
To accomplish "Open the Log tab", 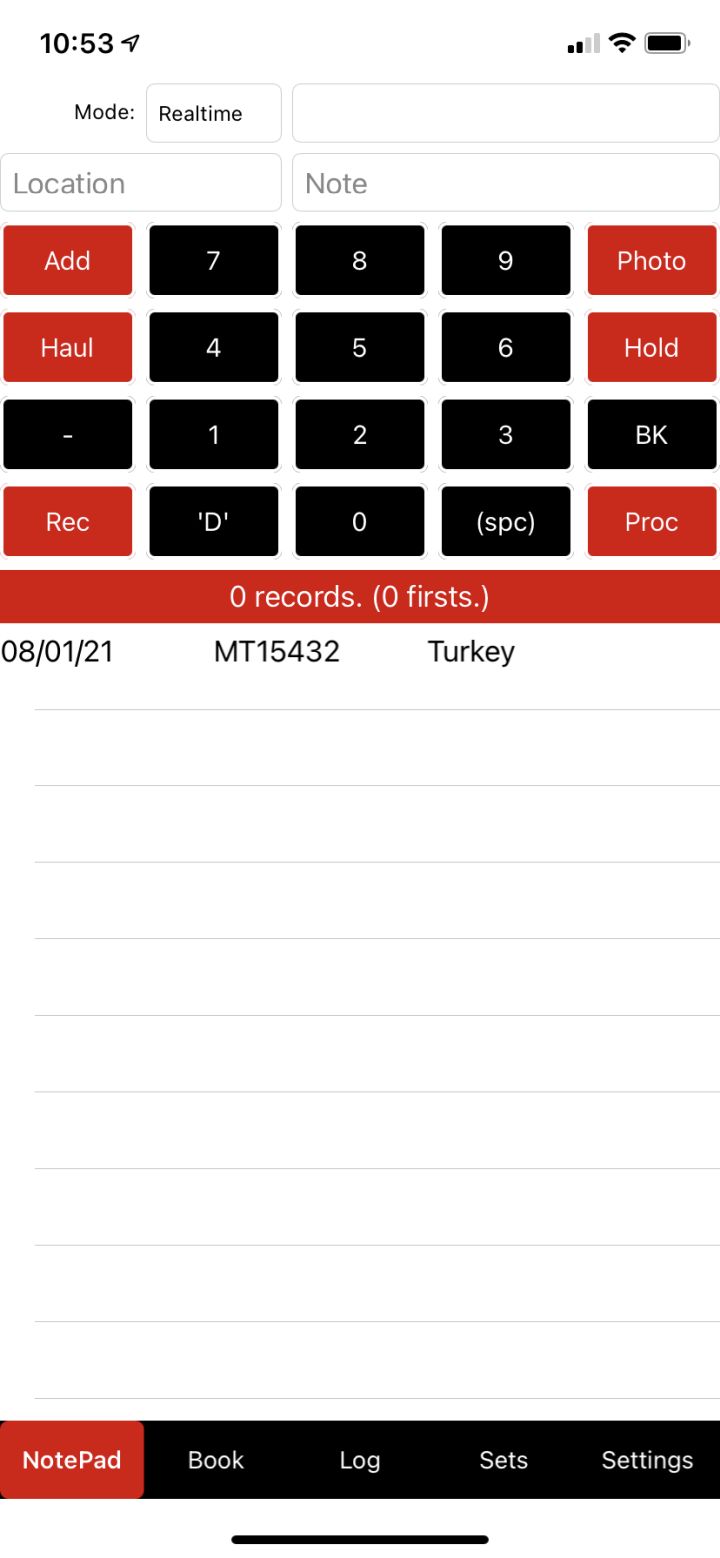I will point(359,1460).
